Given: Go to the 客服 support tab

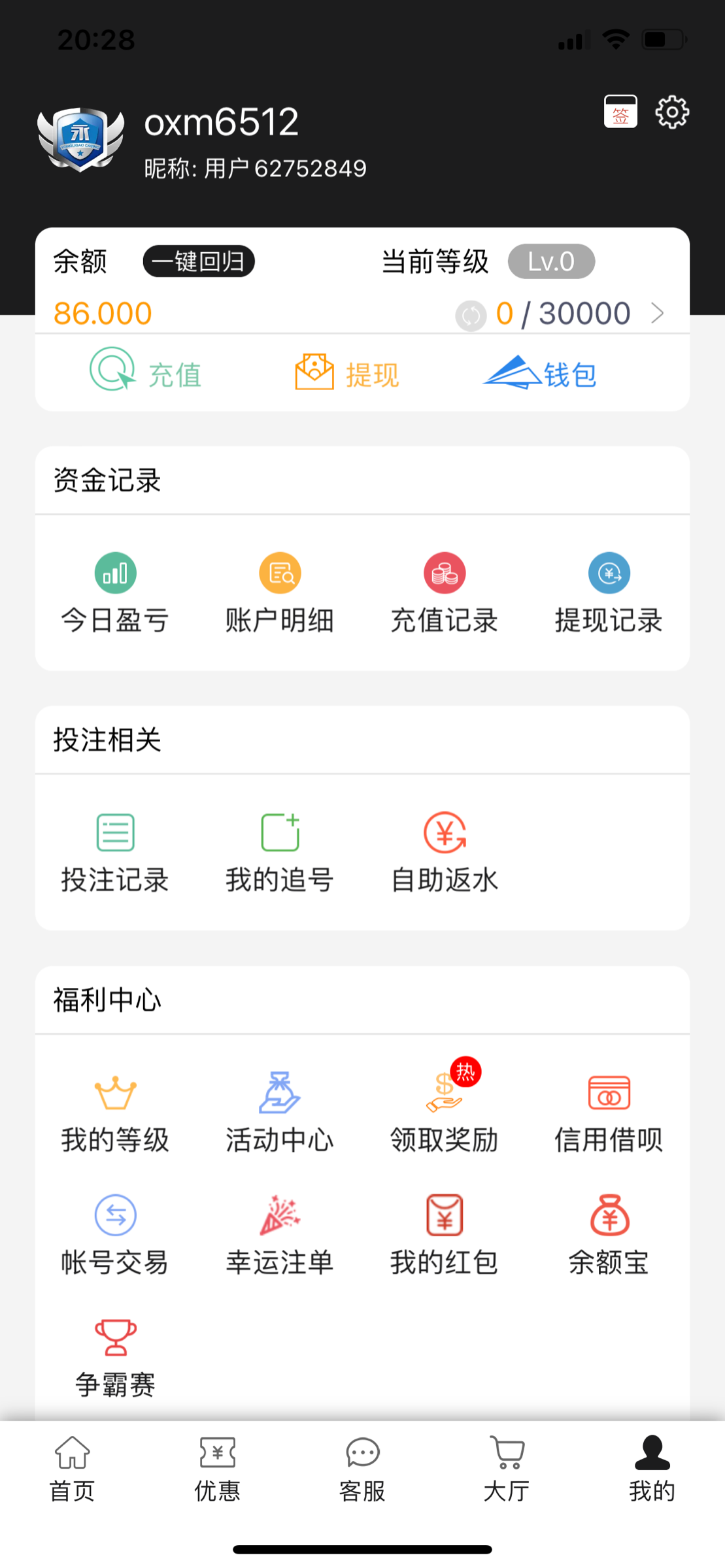Looking at the screenshot, I should click(362, 1468).
